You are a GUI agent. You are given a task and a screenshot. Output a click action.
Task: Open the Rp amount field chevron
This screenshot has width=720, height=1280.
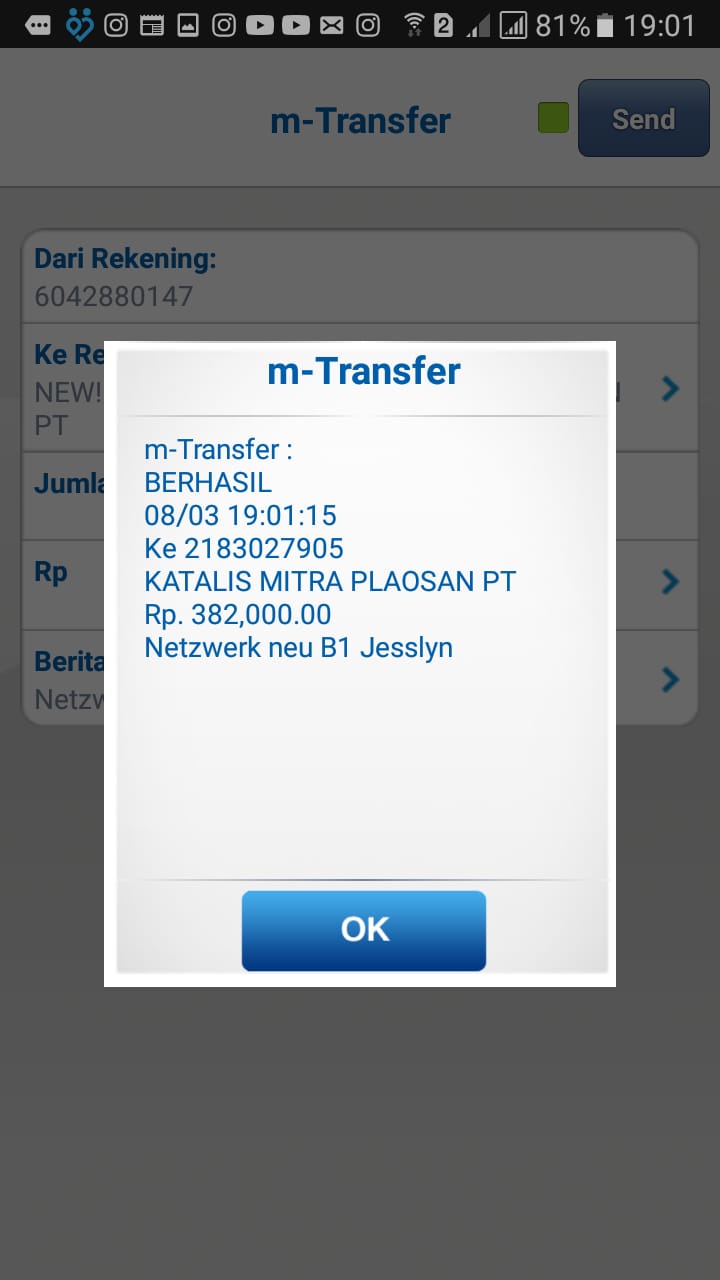pos(670,582)
